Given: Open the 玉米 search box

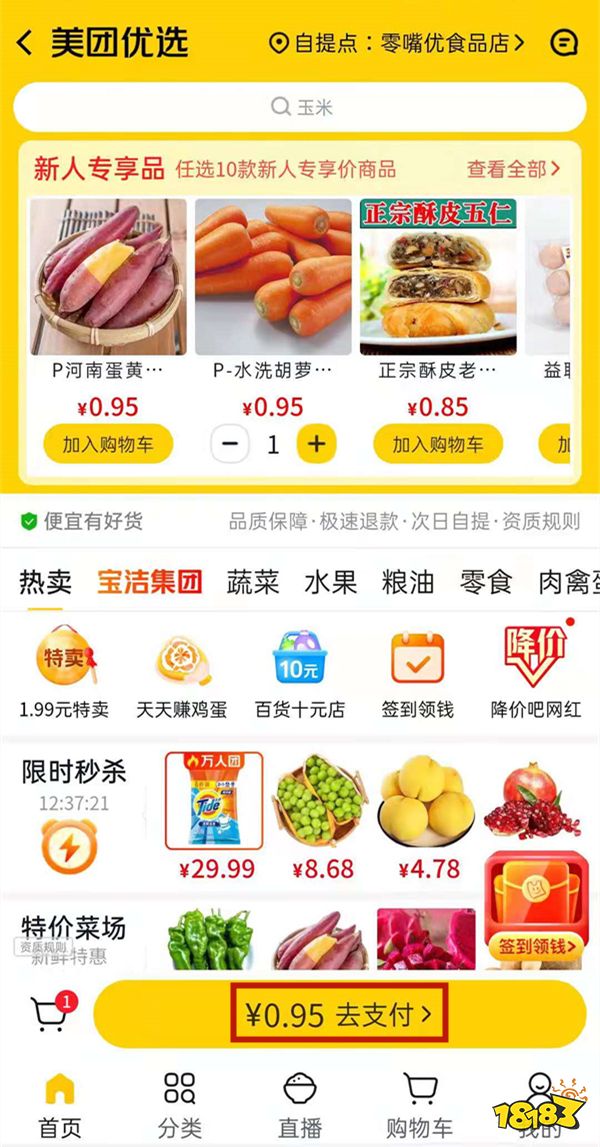Looking at the screenshot, I should pos(300,107).
